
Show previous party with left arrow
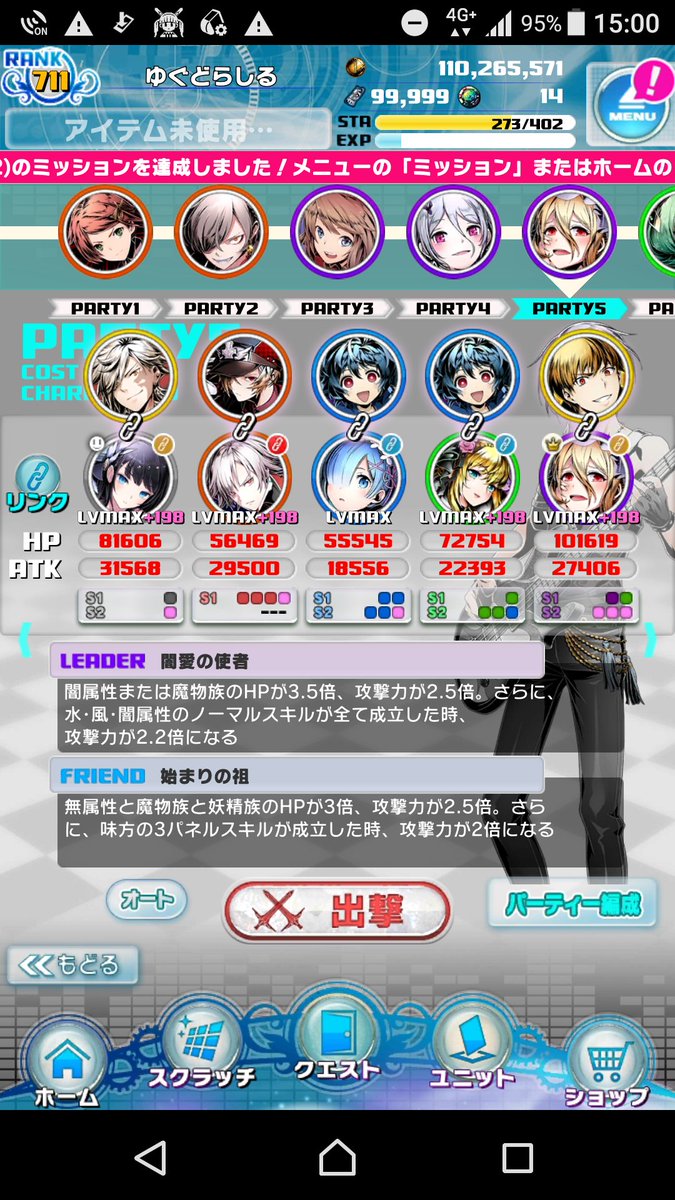point(25,637)
